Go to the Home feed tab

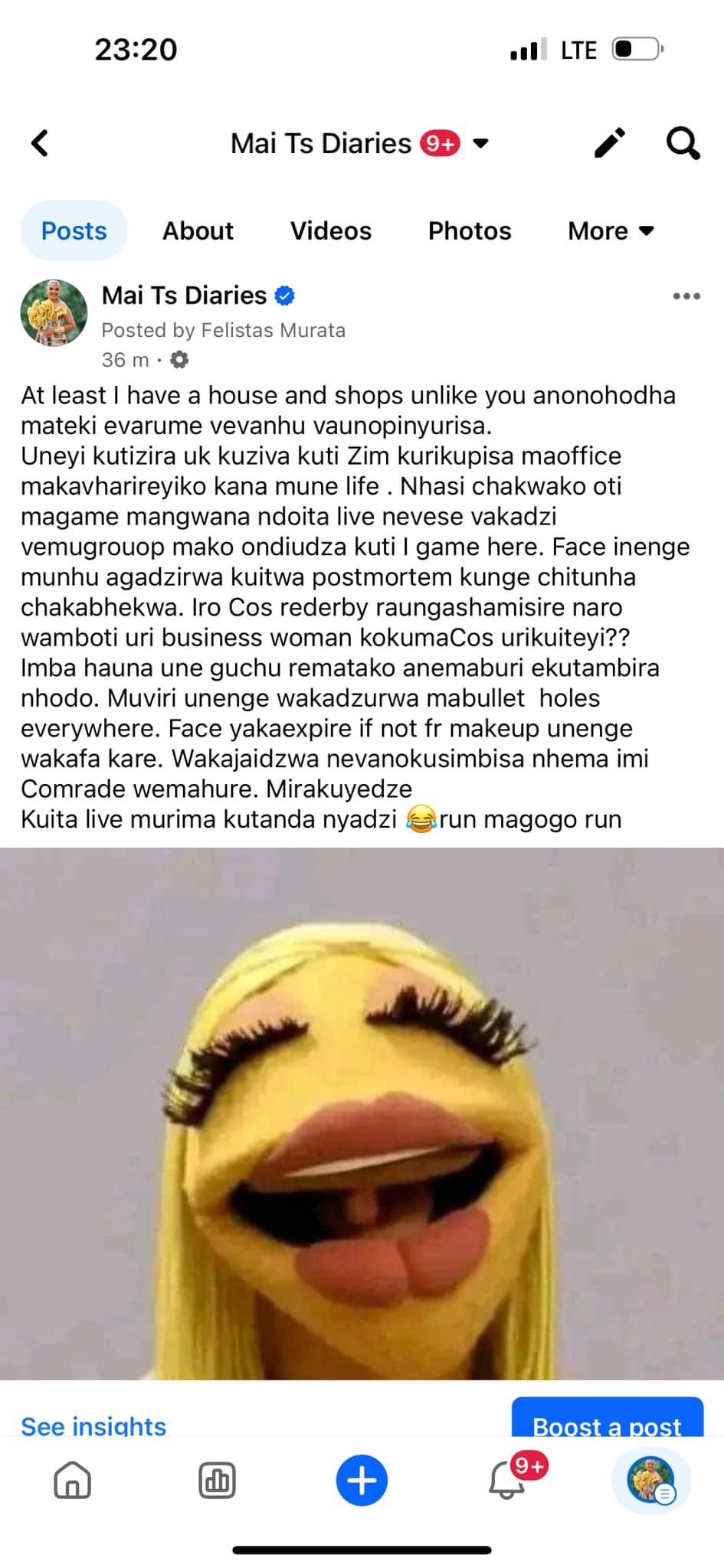[72, 1480]
